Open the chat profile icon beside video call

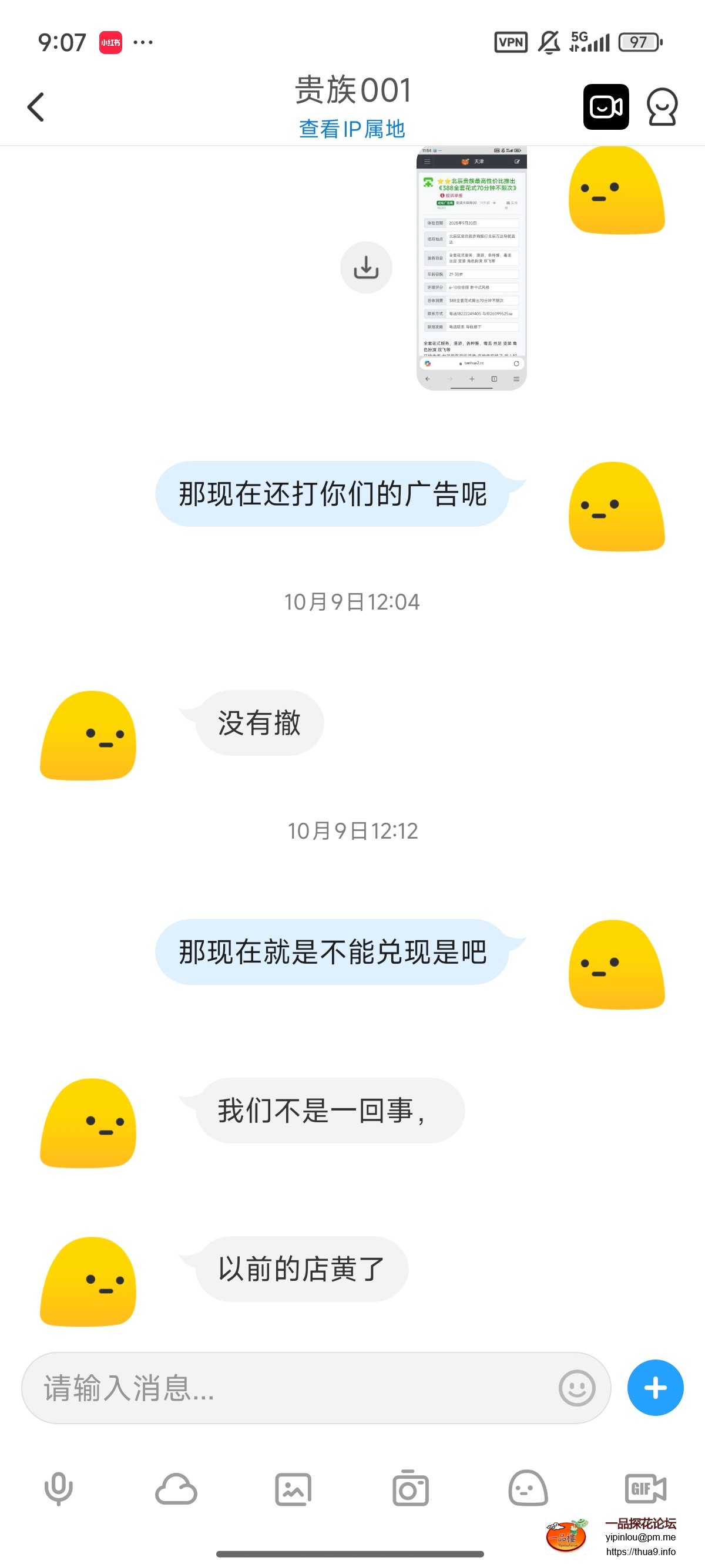tap(663, 106)
